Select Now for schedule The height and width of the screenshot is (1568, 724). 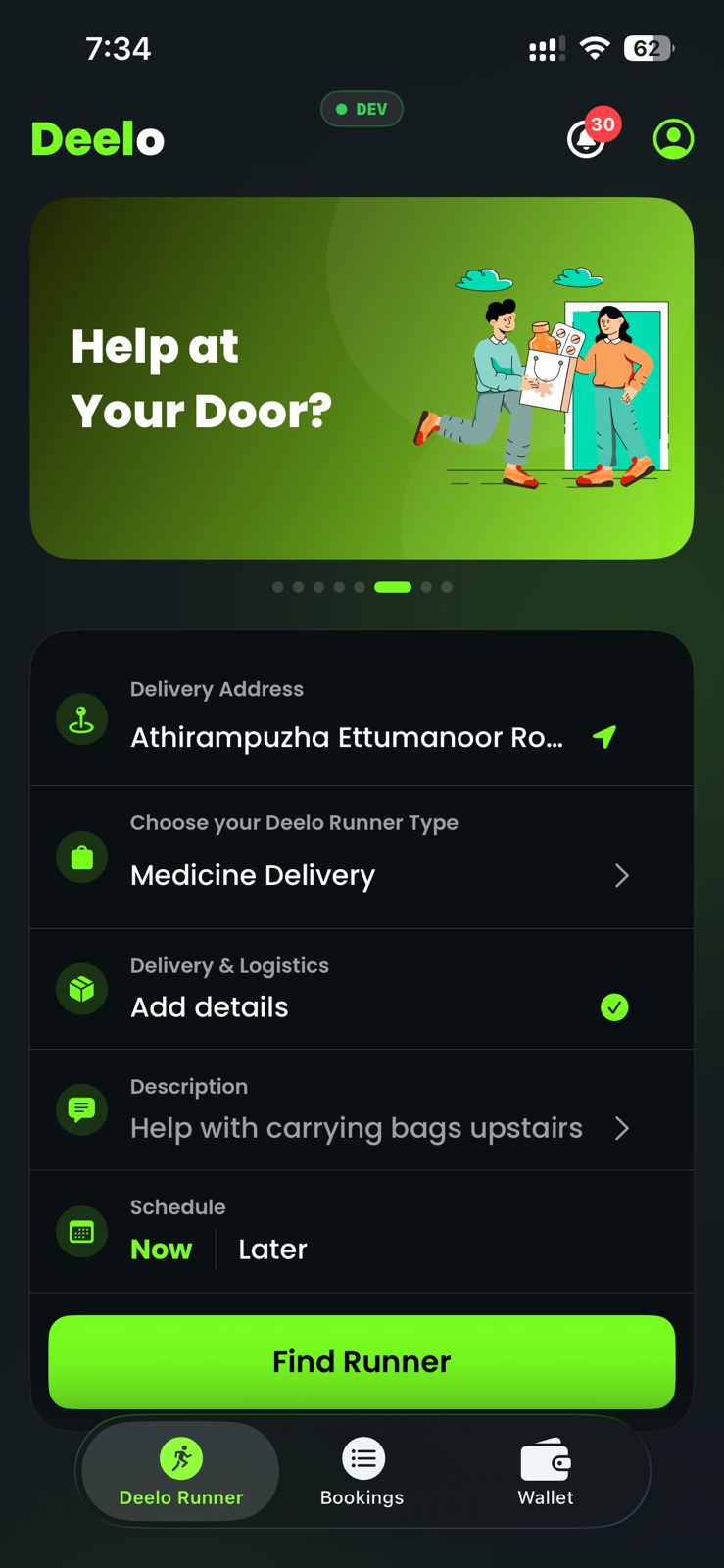[x=162, y=1249]
